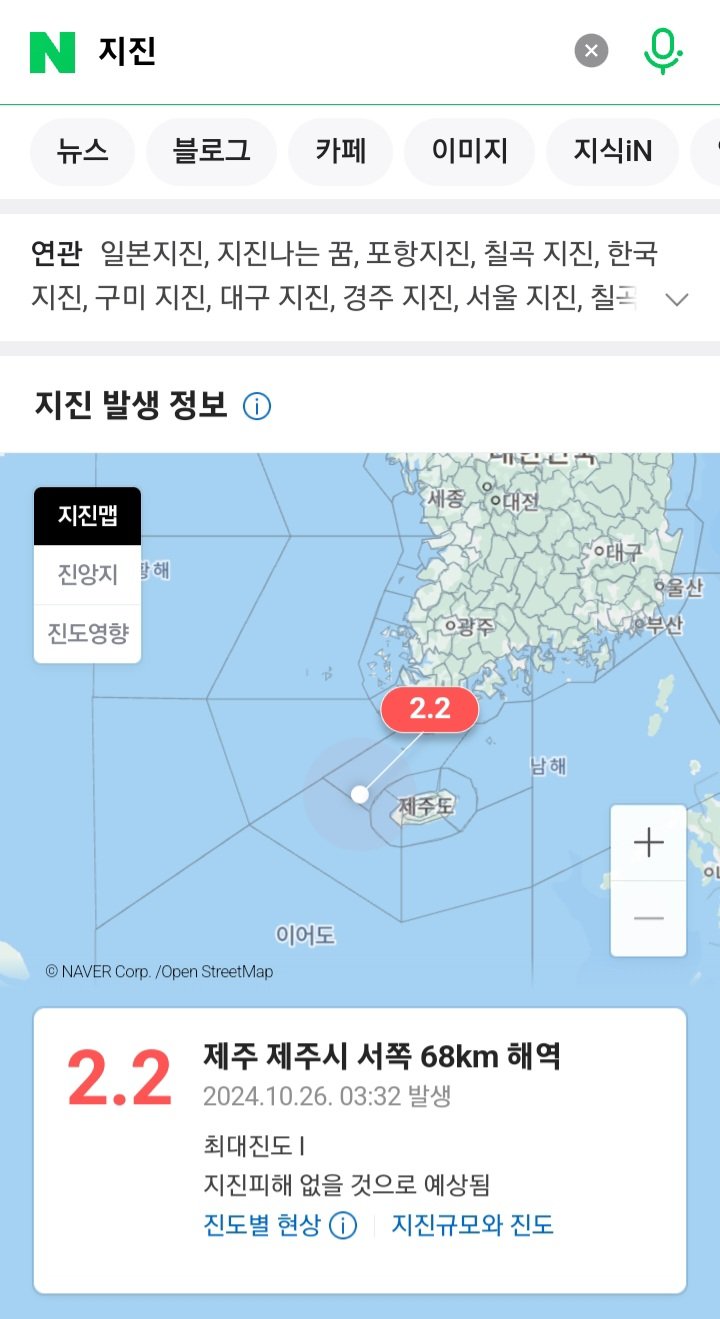
Task: Zoom out on the map with the minus button
Action: [x=648, y=918]
